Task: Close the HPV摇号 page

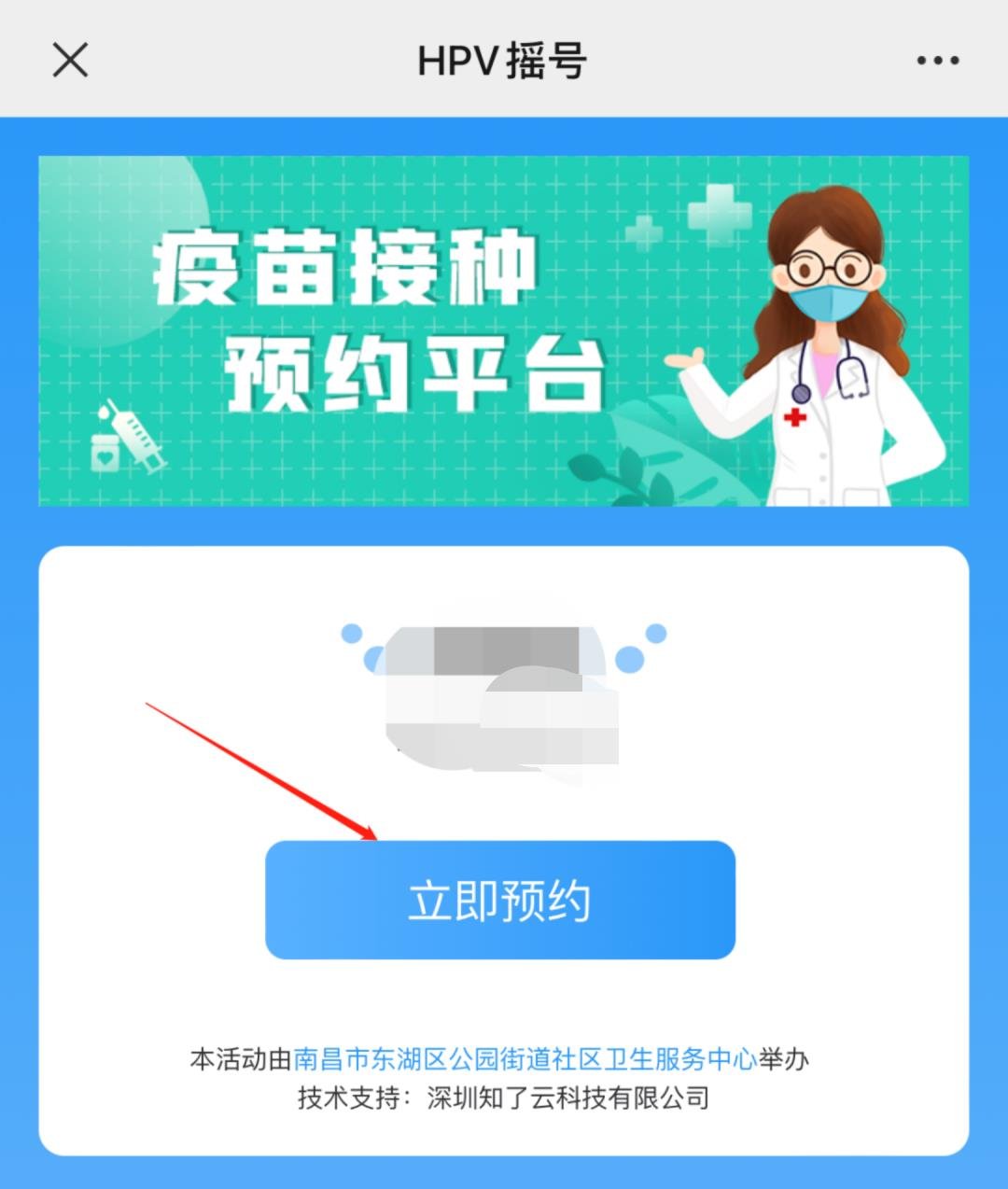Action: point(70,61)
